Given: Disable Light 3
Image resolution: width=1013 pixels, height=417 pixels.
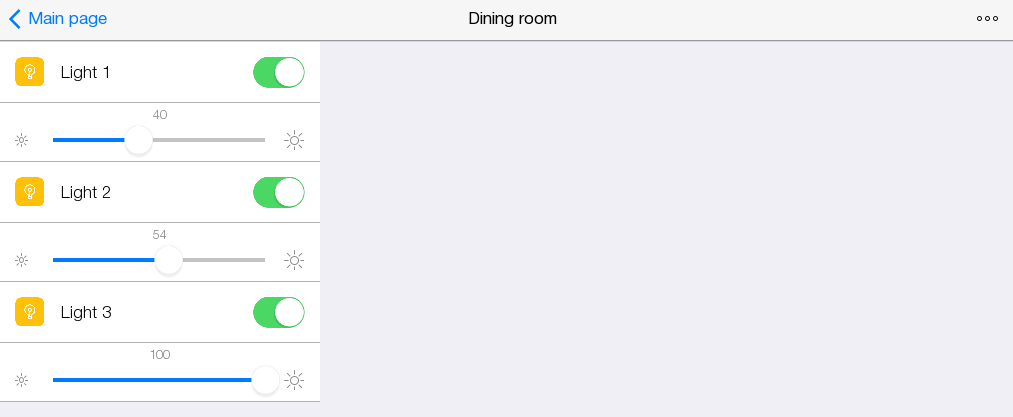Looking at the screenshot, I should point(278,312).
